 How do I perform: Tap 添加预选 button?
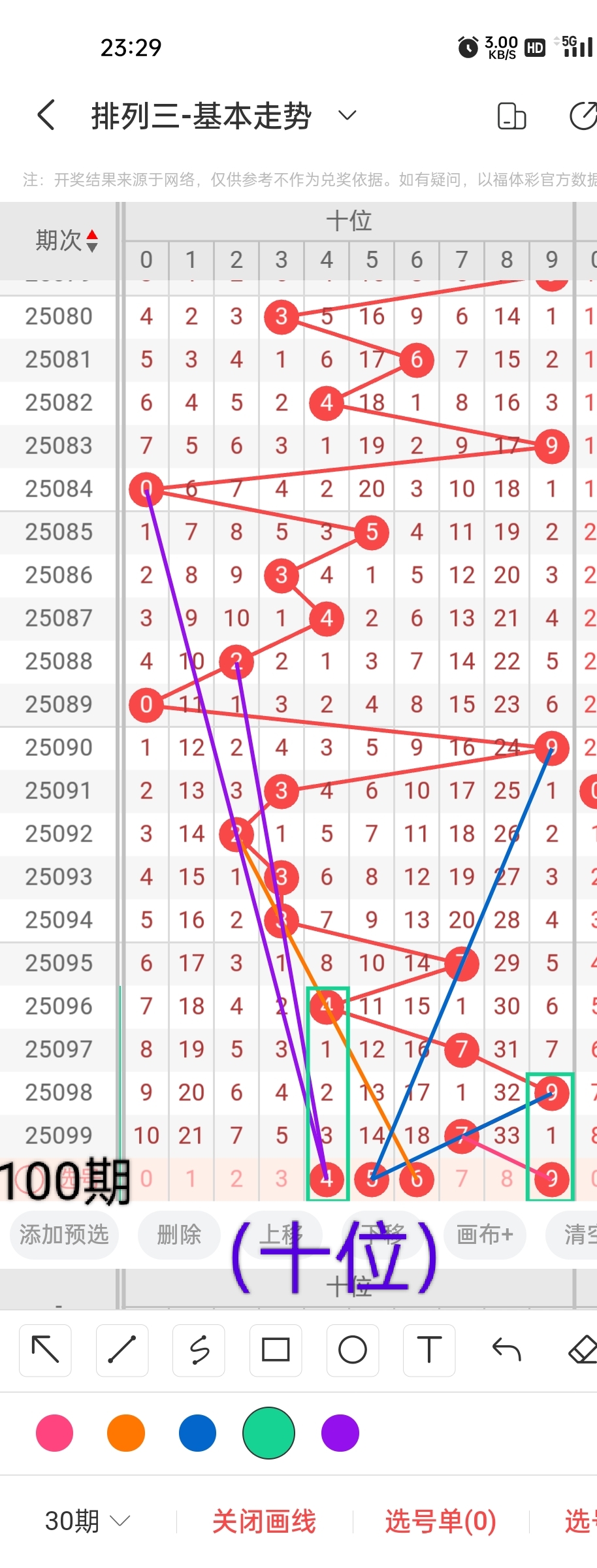[64, 1234]
